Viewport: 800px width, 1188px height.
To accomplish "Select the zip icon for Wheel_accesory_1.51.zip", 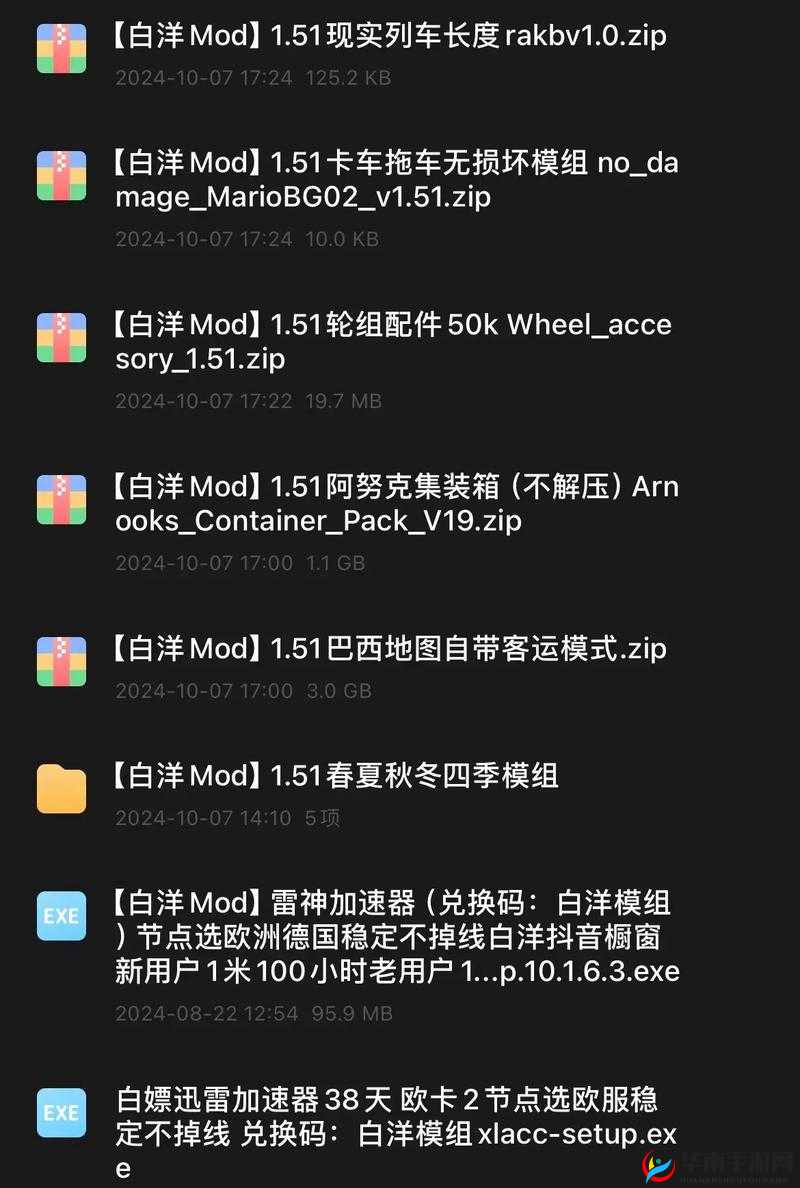I will coord(61,341).
